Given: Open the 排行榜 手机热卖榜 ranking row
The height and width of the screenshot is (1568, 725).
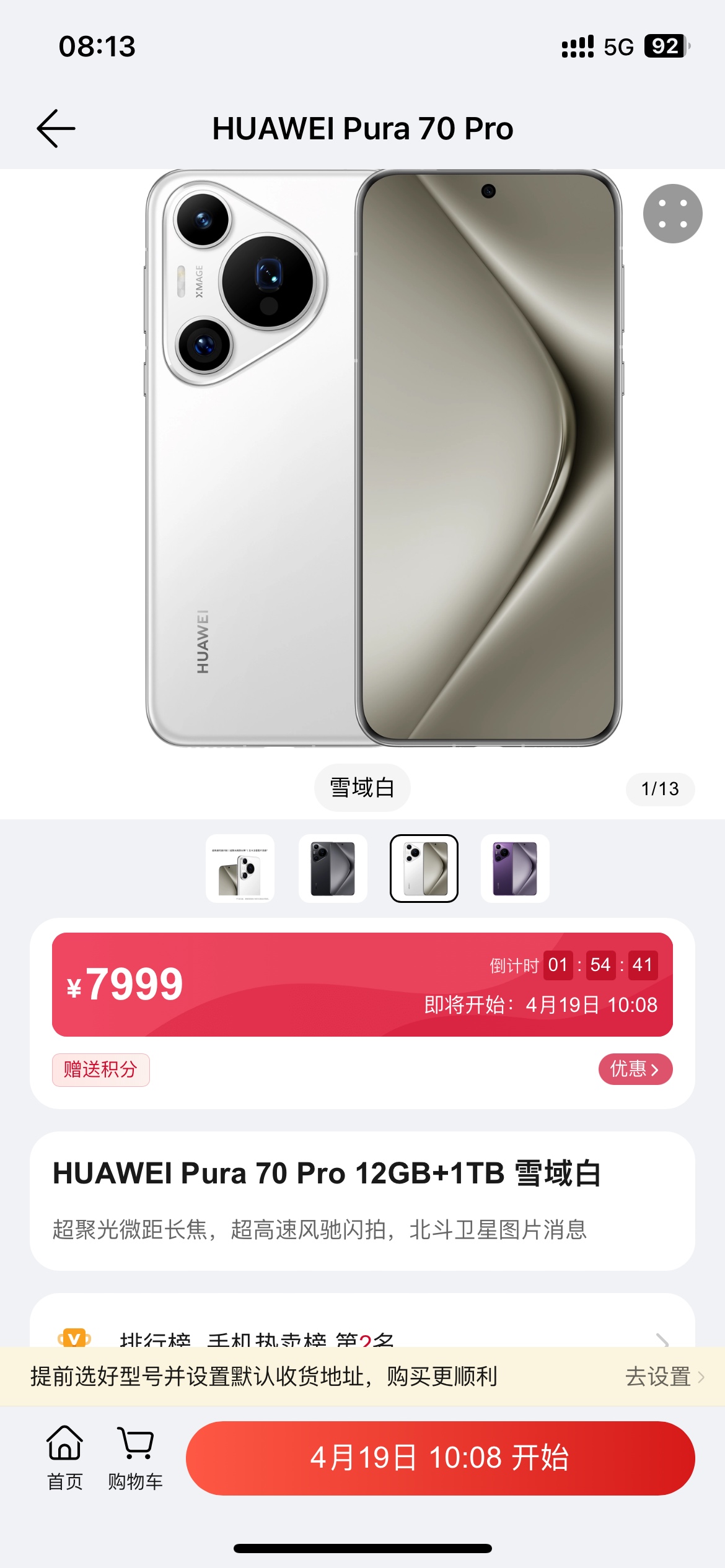Looking at the screenshot, I should (x=362, y=1337).
